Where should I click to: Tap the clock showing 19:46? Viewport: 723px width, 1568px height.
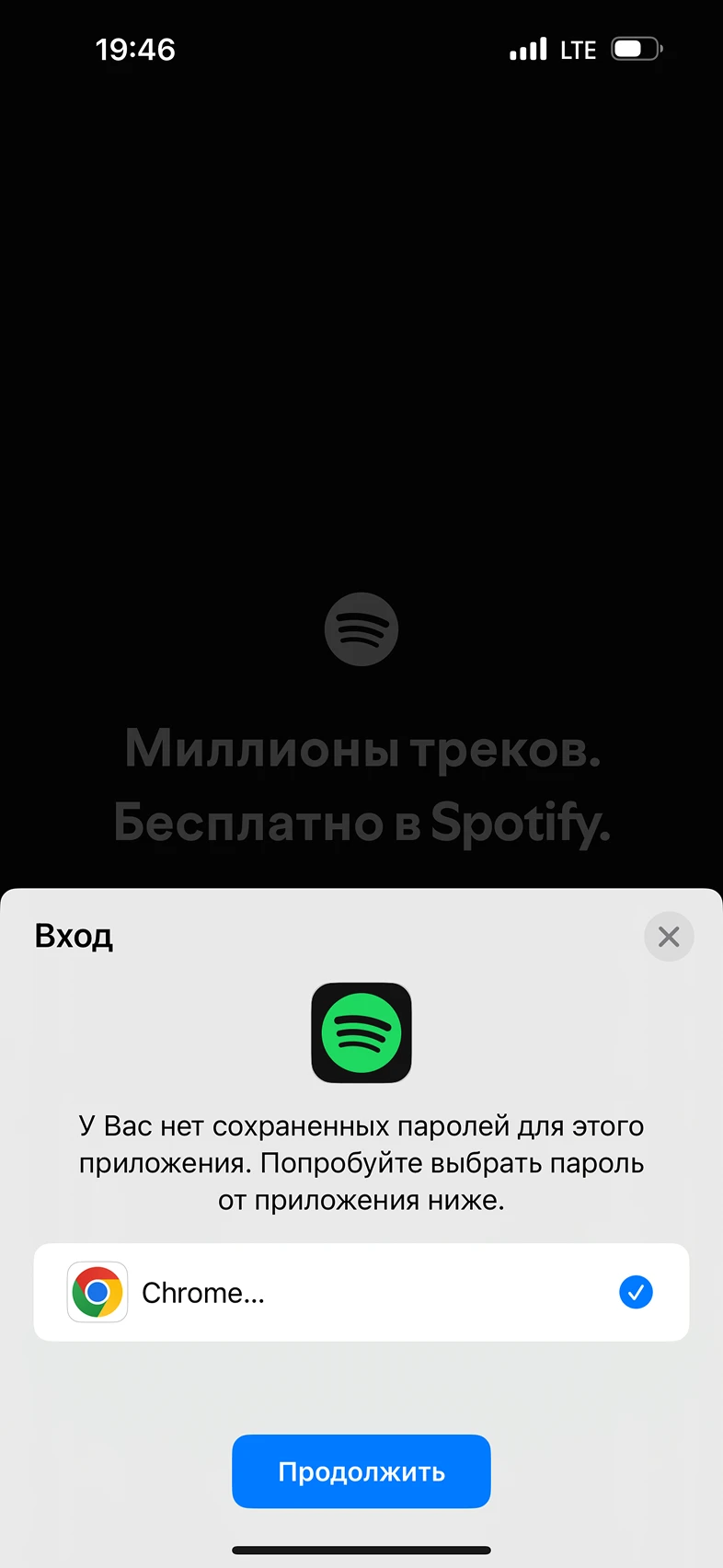(135, 50)
